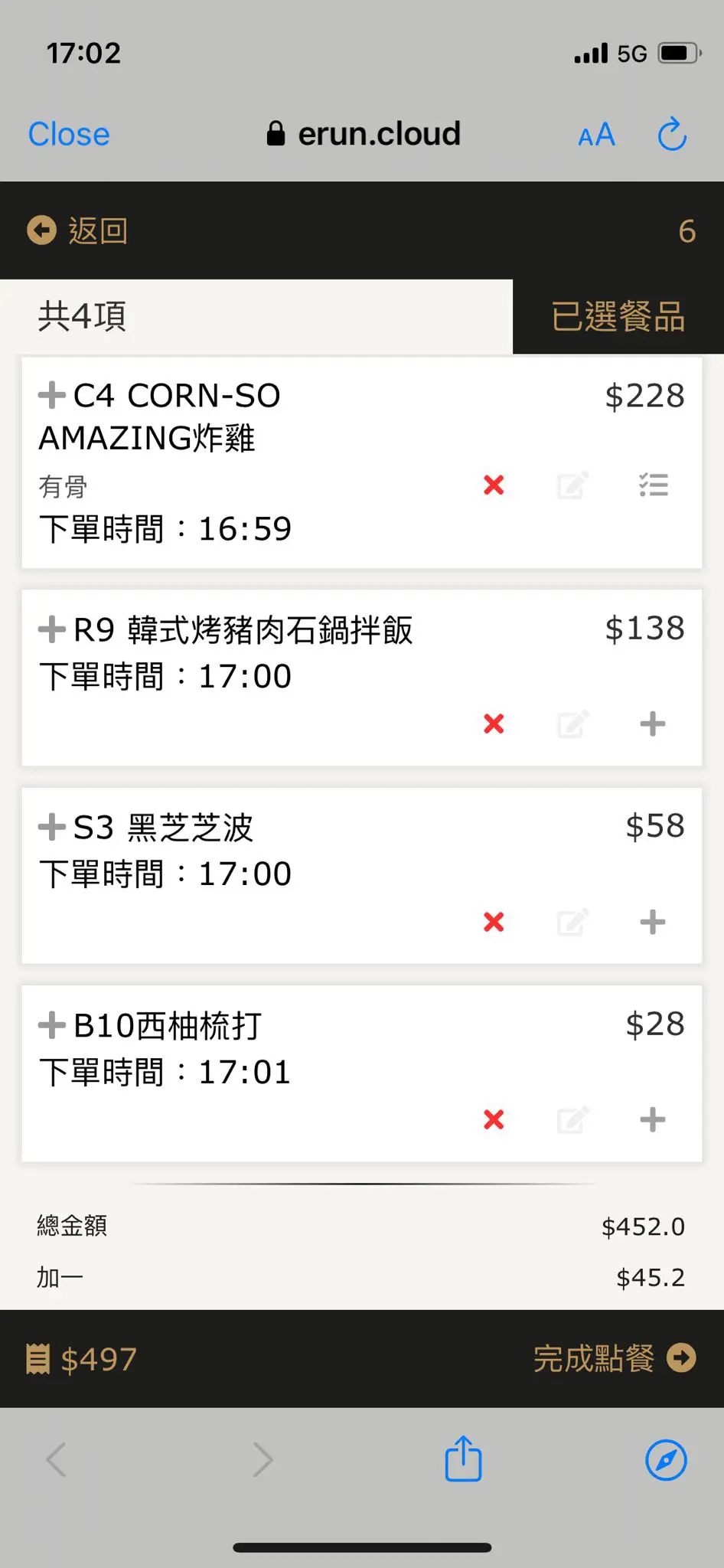Edit note for S3 黑芝芝波
This screenshot has width=724, height=1568.
(x=573, y=922)
